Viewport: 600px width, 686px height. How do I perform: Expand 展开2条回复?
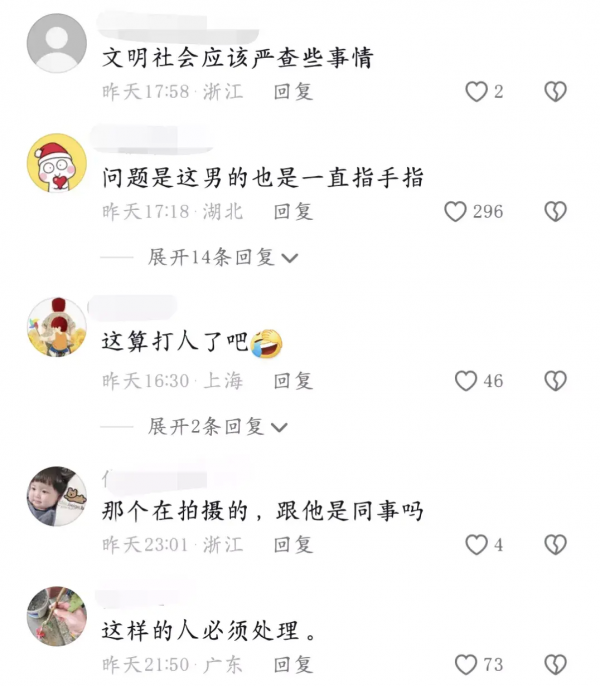(217, 427)
